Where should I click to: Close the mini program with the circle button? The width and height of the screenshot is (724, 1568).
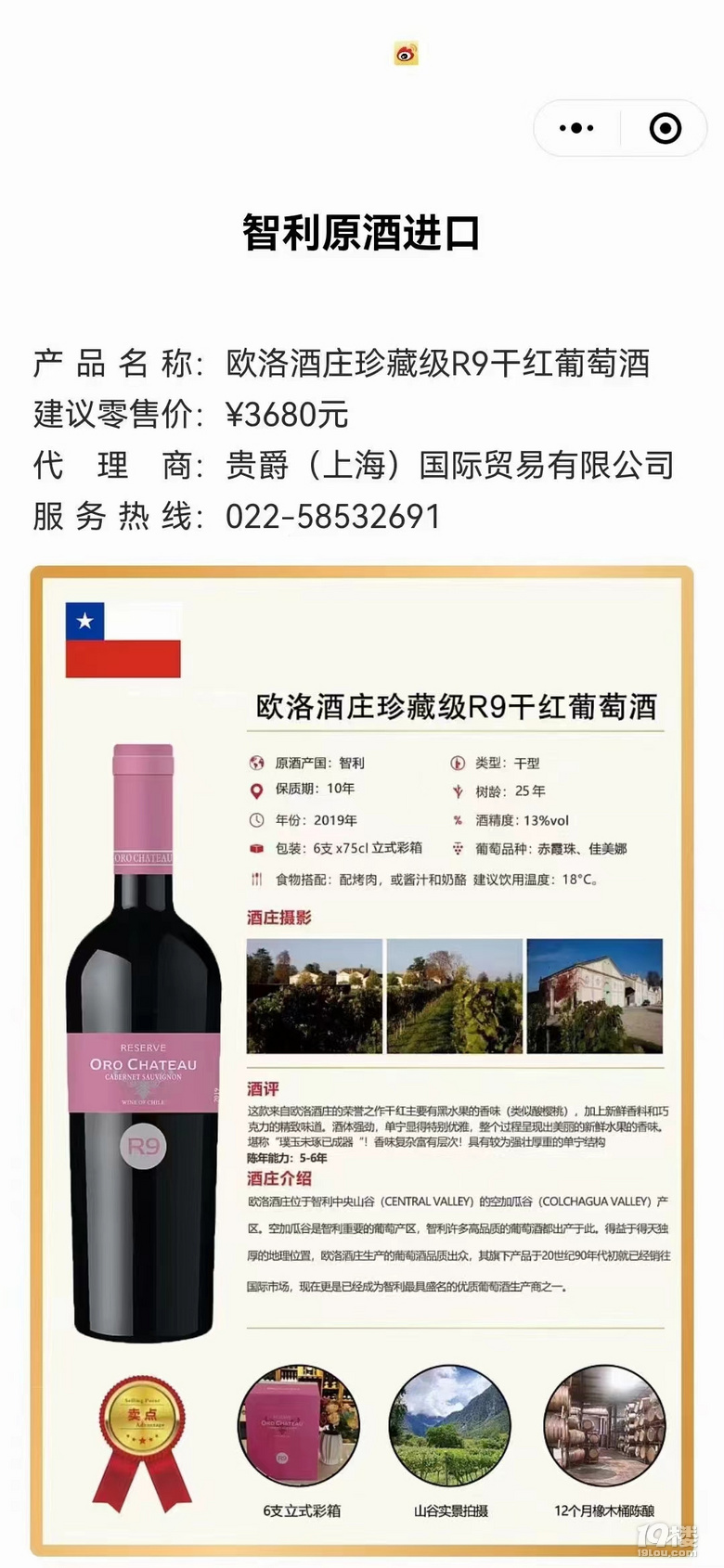665,128
